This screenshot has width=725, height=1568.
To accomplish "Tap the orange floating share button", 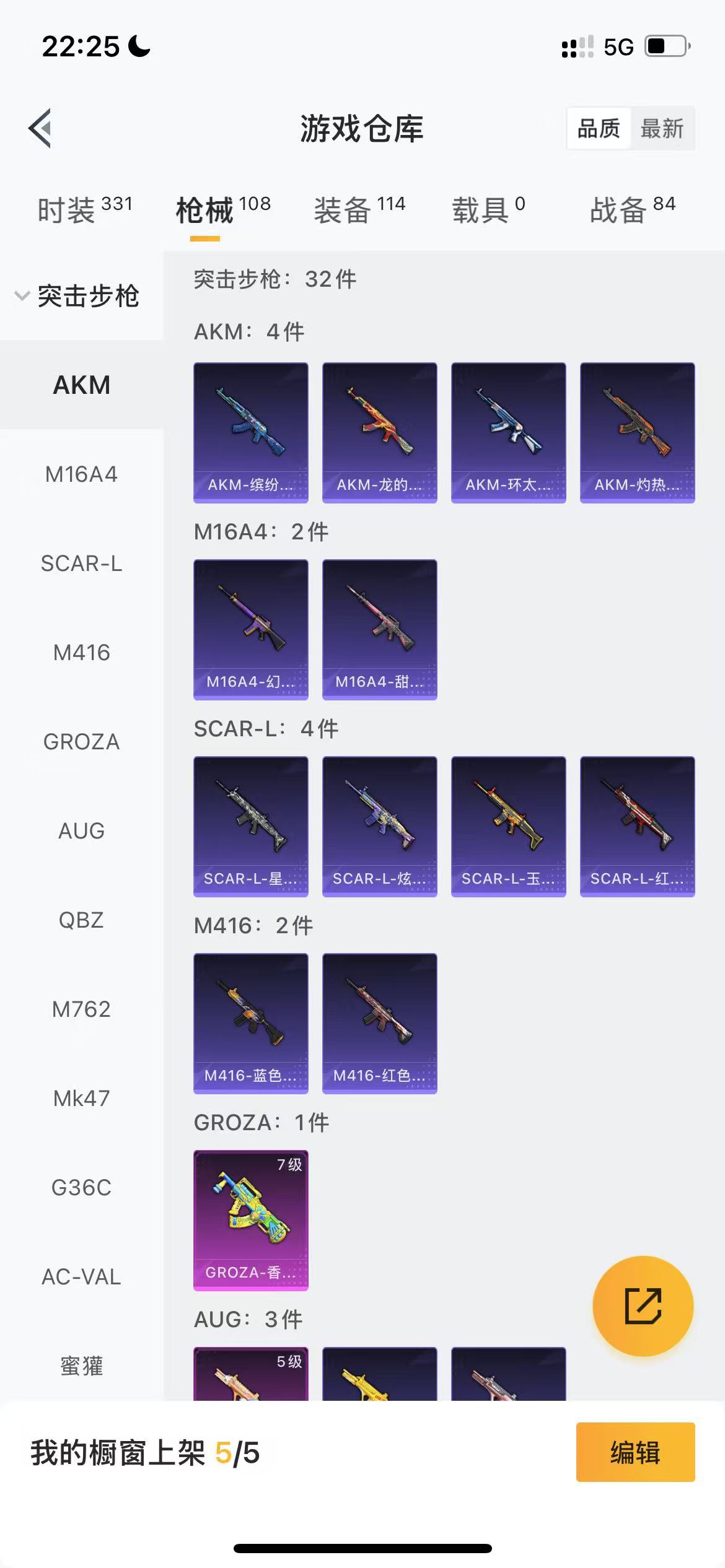I will point(643,1307).
